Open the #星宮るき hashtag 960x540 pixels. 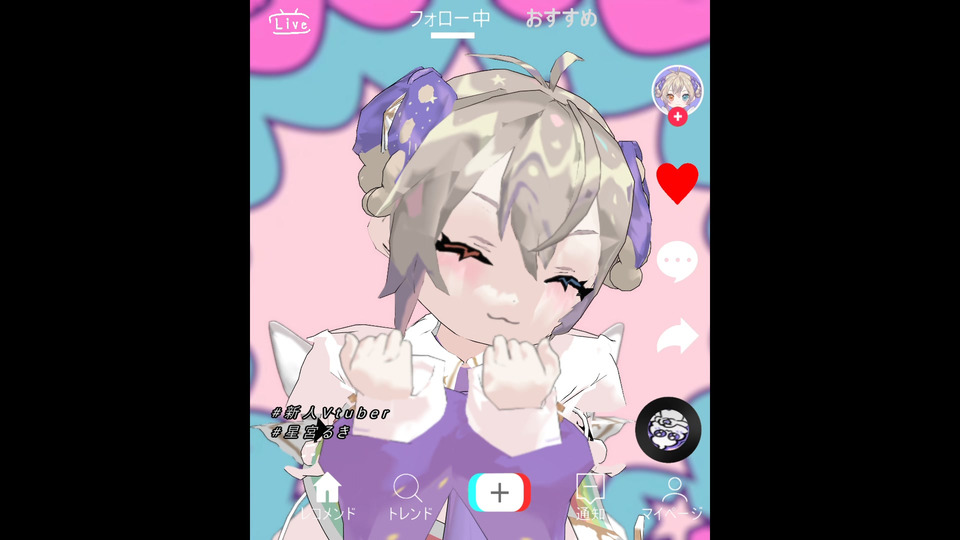pyautogui.click(x=312, y=432)
